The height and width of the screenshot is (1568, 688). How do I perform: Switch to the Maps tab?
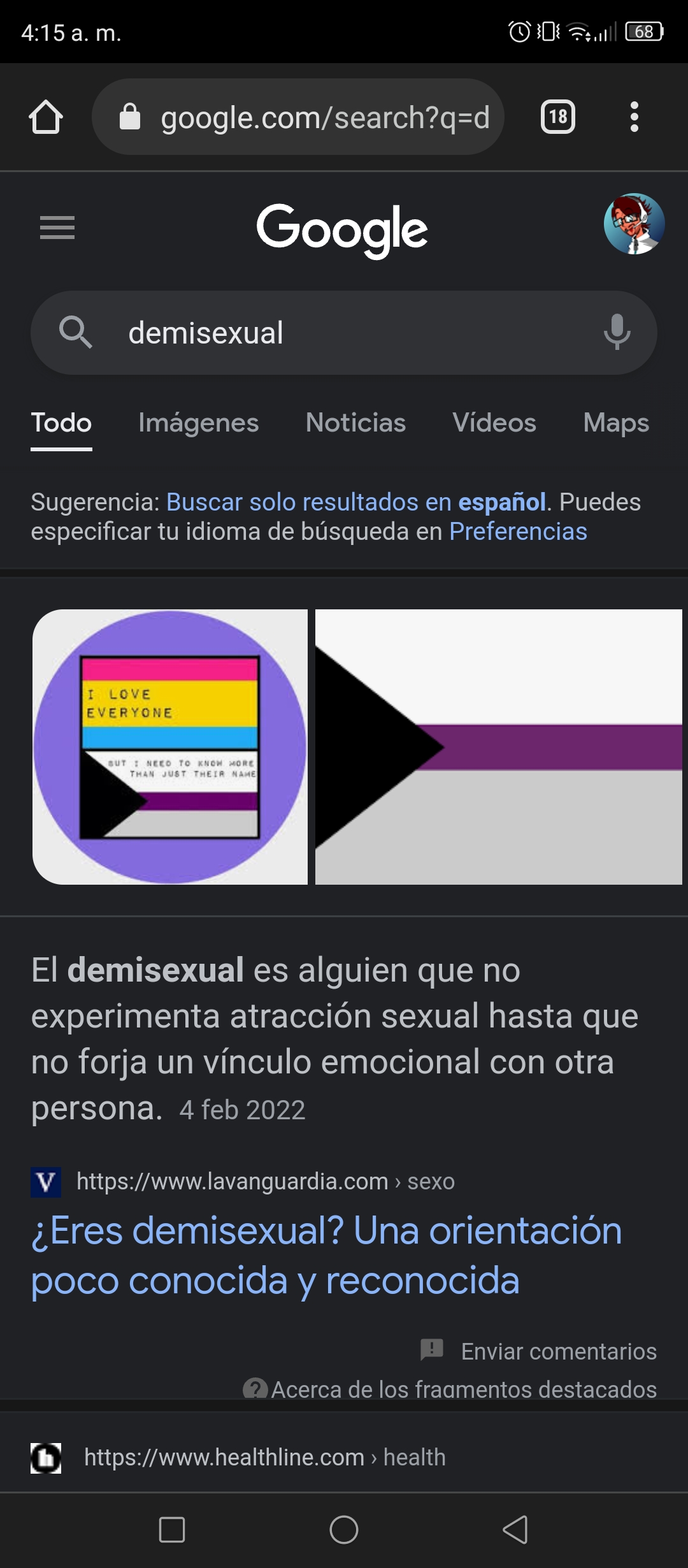616,423
